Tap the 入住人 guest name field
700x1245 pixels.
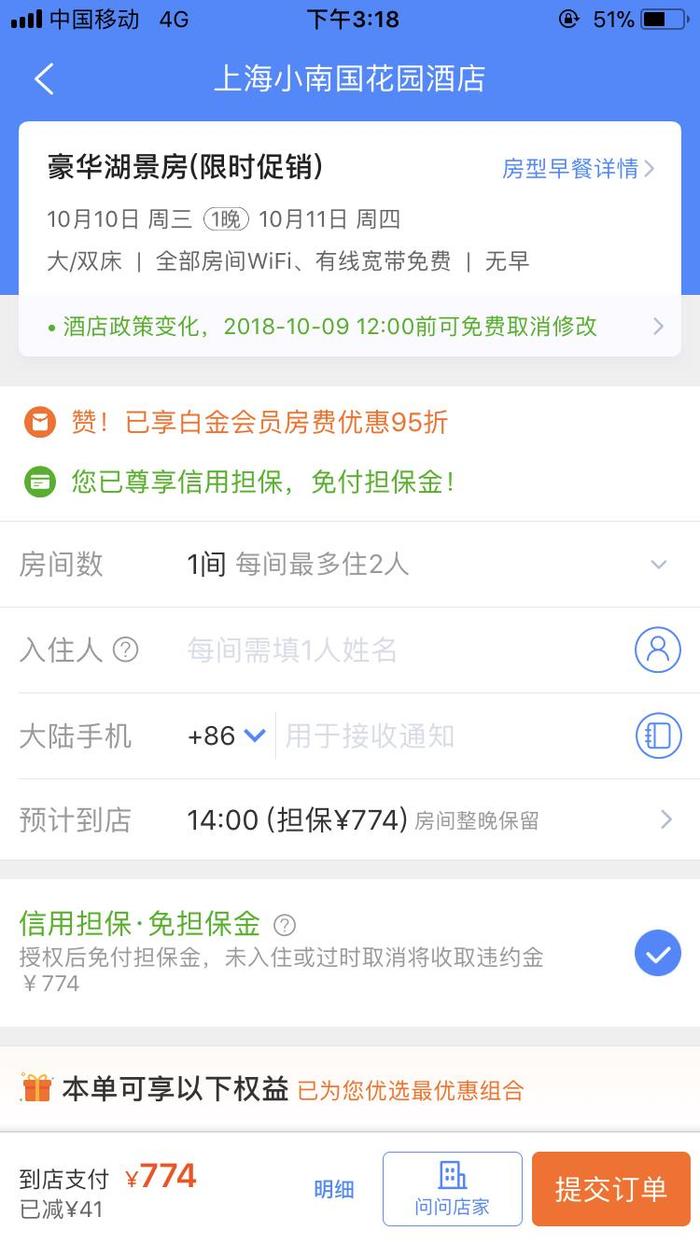click(400, 650)
